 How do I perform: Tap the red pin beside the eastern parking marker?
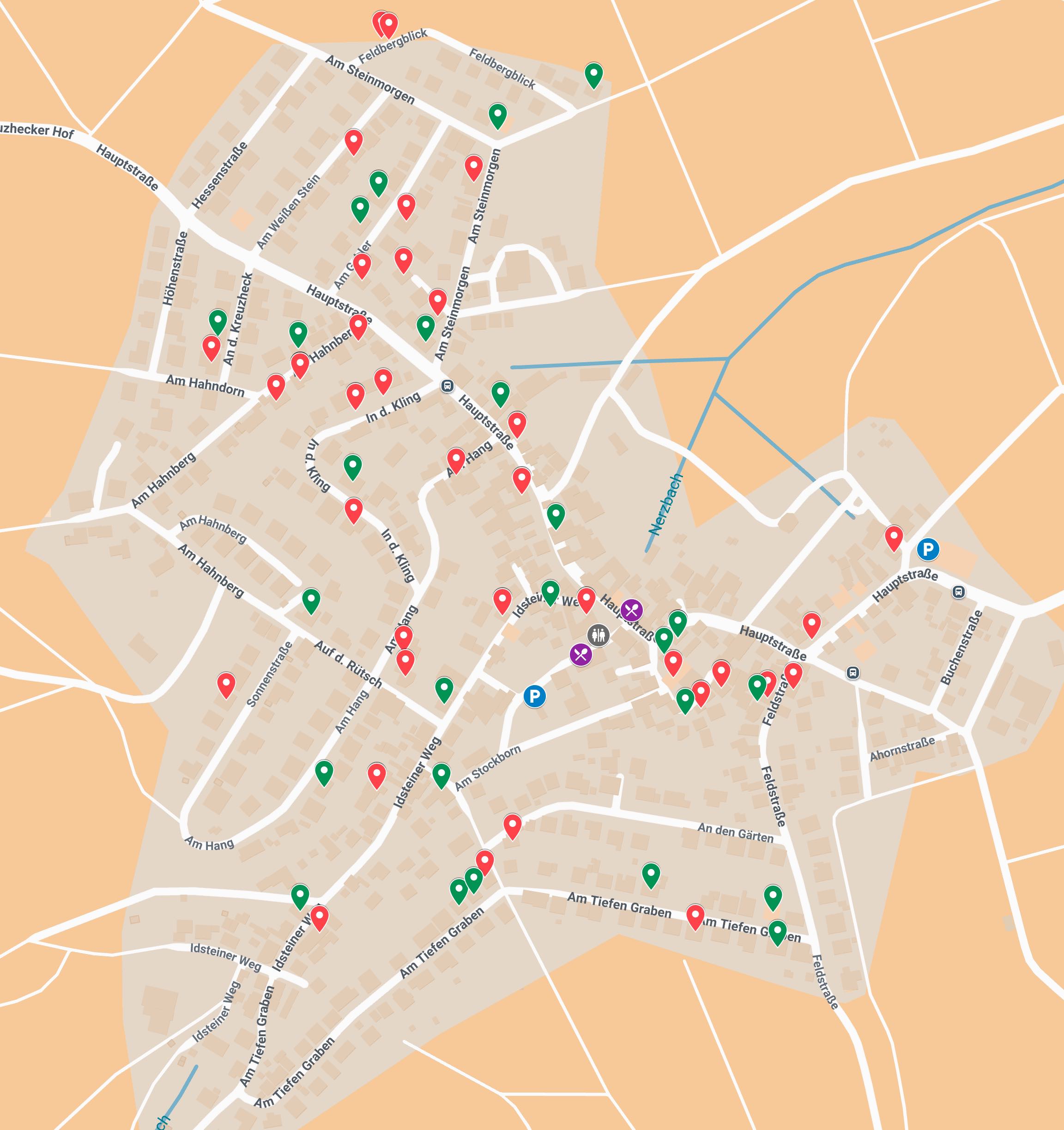[x=894, y=536]
